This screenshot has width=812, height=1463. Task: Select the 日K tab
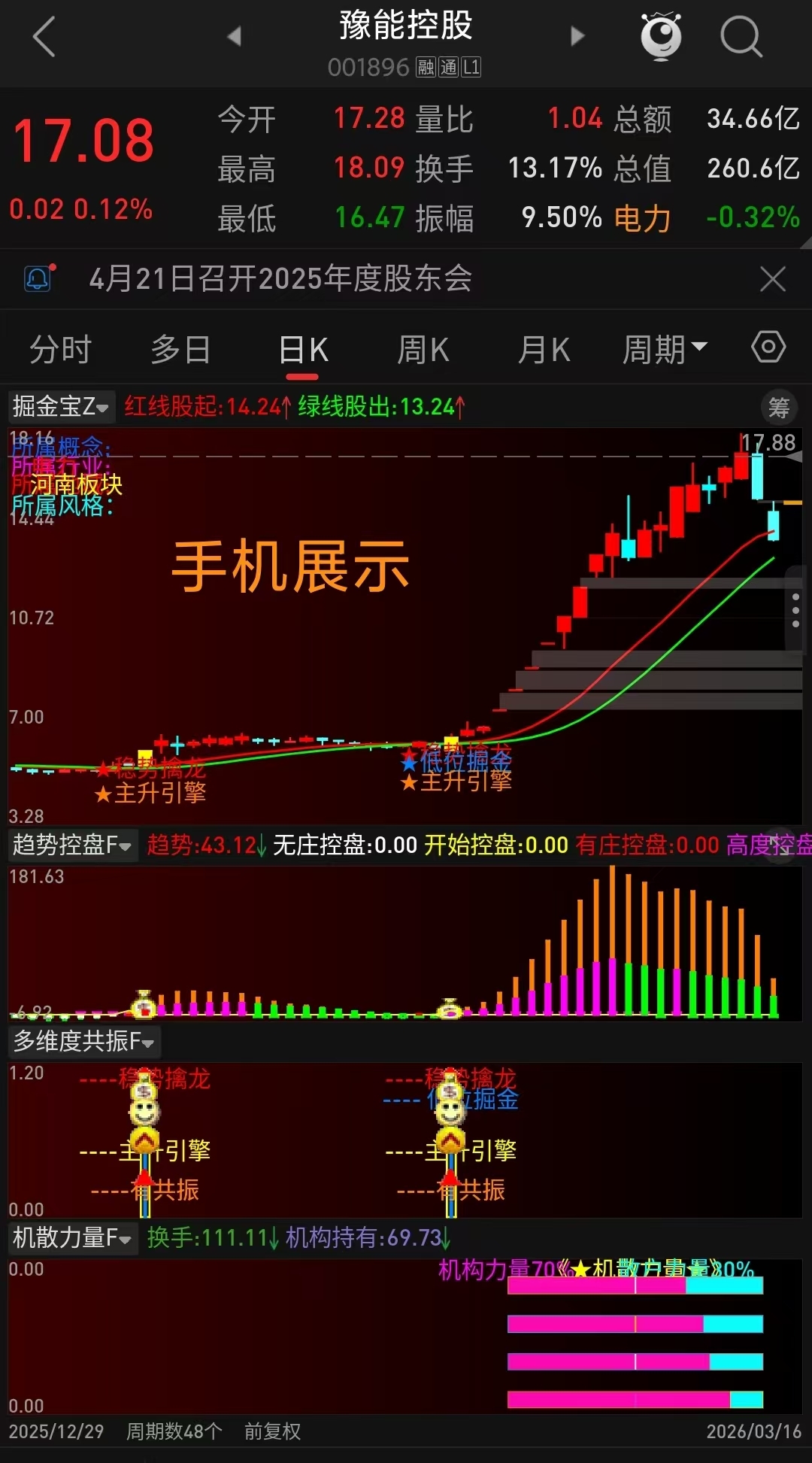point(303,350)
